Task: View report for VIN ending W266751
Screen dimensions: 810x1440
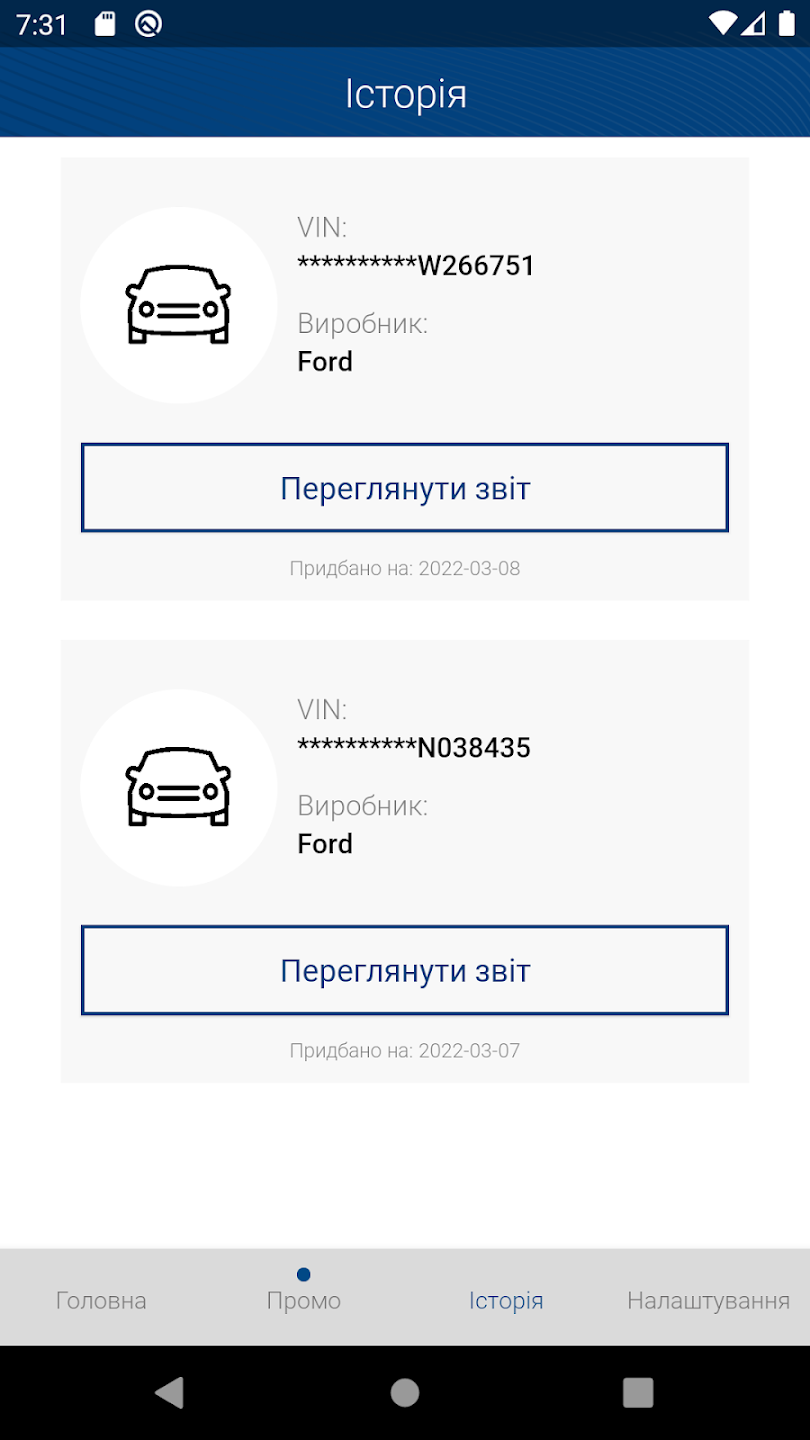Action: (404, 488)
